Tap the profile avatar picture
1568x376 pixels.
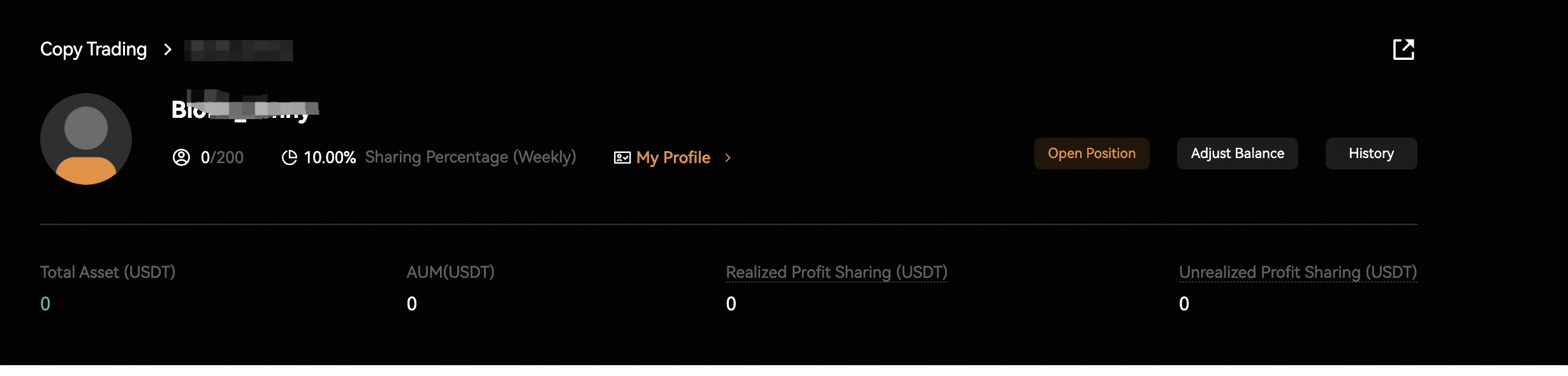pos(86,139)
